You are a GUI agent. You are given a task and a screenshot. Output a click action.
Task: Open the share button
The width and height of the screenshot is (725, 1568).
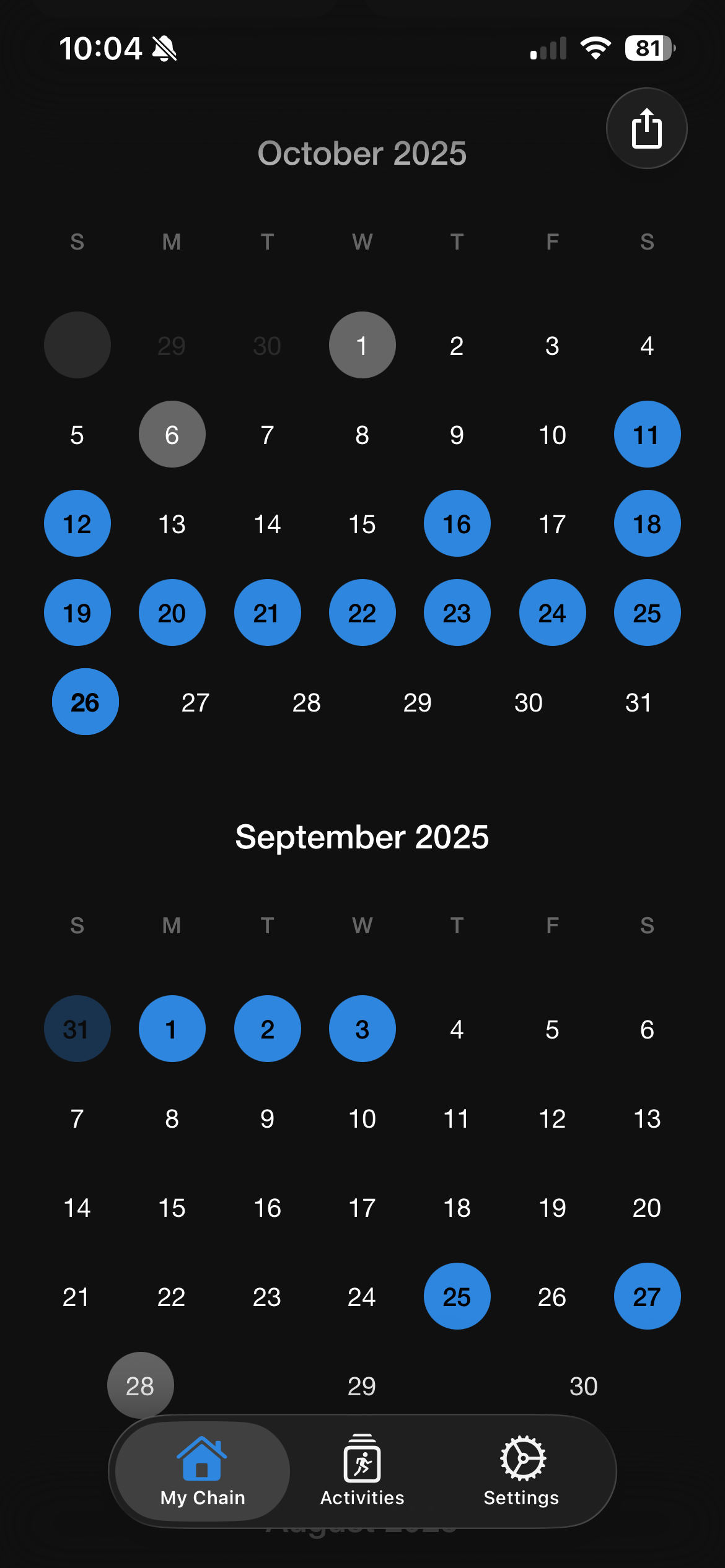[646, 128]
